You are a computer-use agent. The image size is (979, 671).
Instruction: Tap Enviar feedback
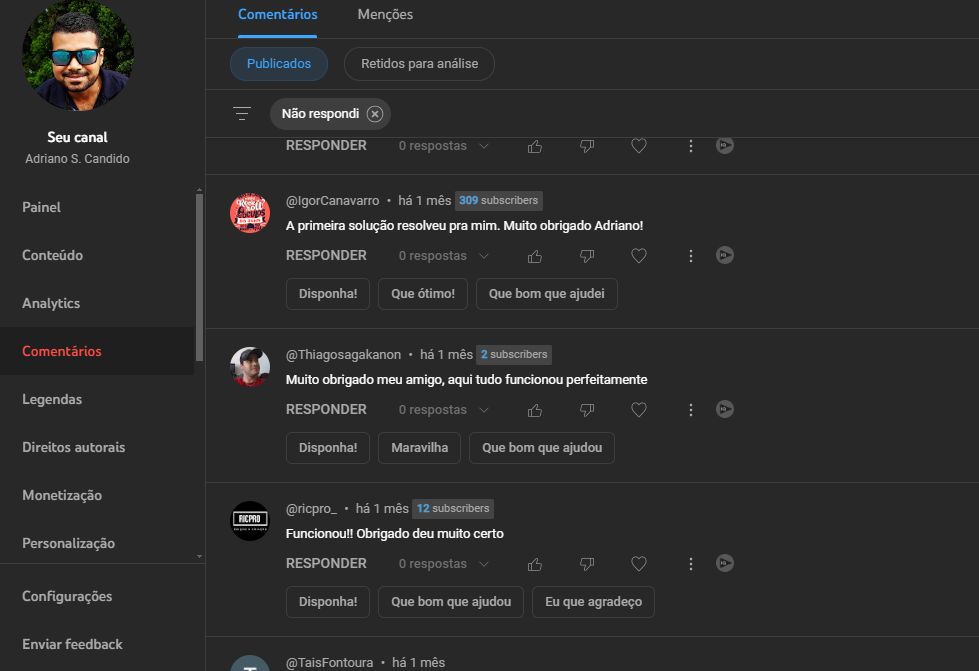click(x=72, y=644)
